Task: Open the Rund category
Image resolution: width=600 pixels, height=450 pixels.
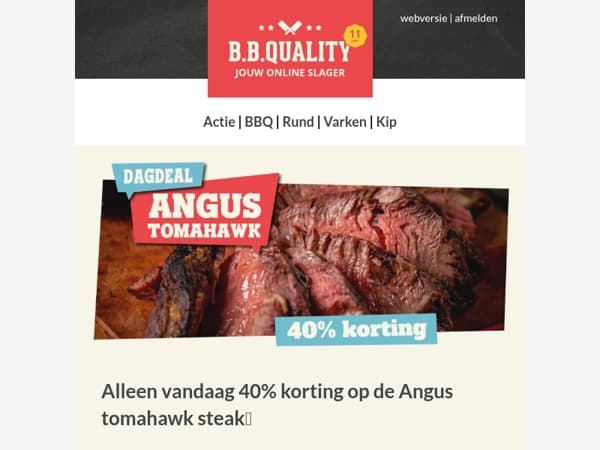Action: coord(298,122)
